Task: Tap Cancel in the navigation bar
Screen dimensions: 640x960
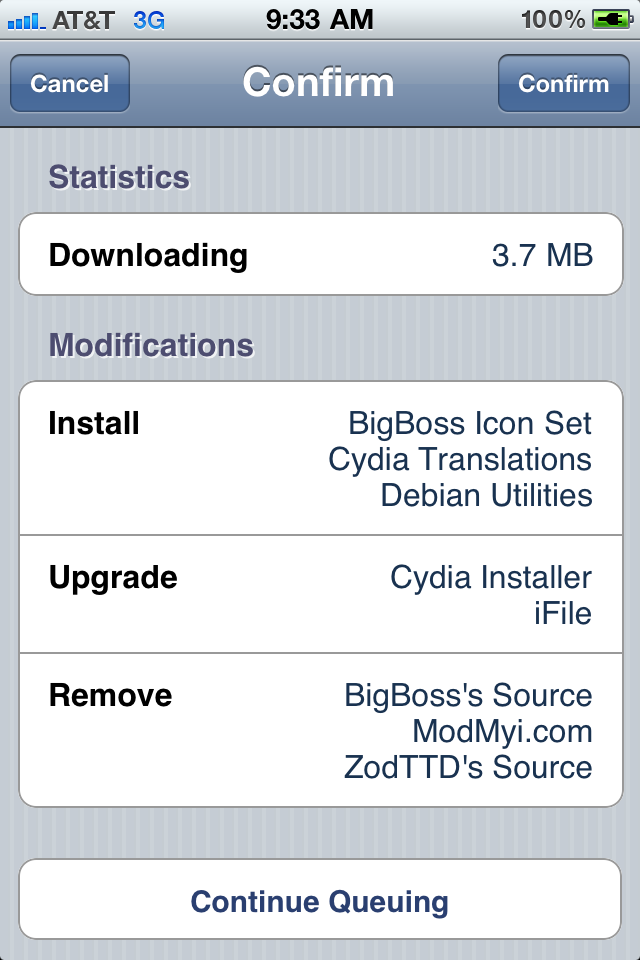Action: click(x=70, y=84)
